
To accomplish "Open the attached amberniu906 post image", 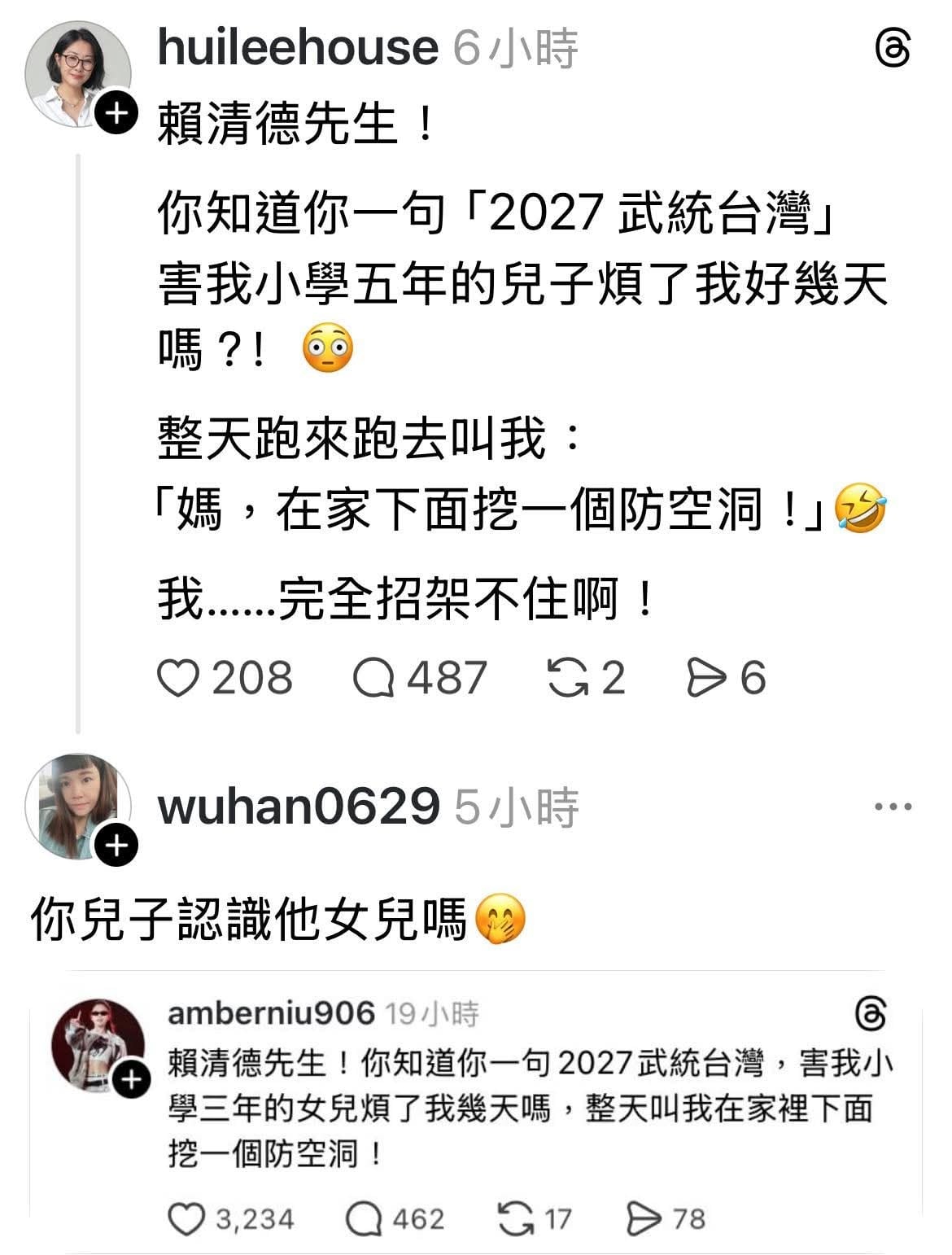I will 476,1111.
